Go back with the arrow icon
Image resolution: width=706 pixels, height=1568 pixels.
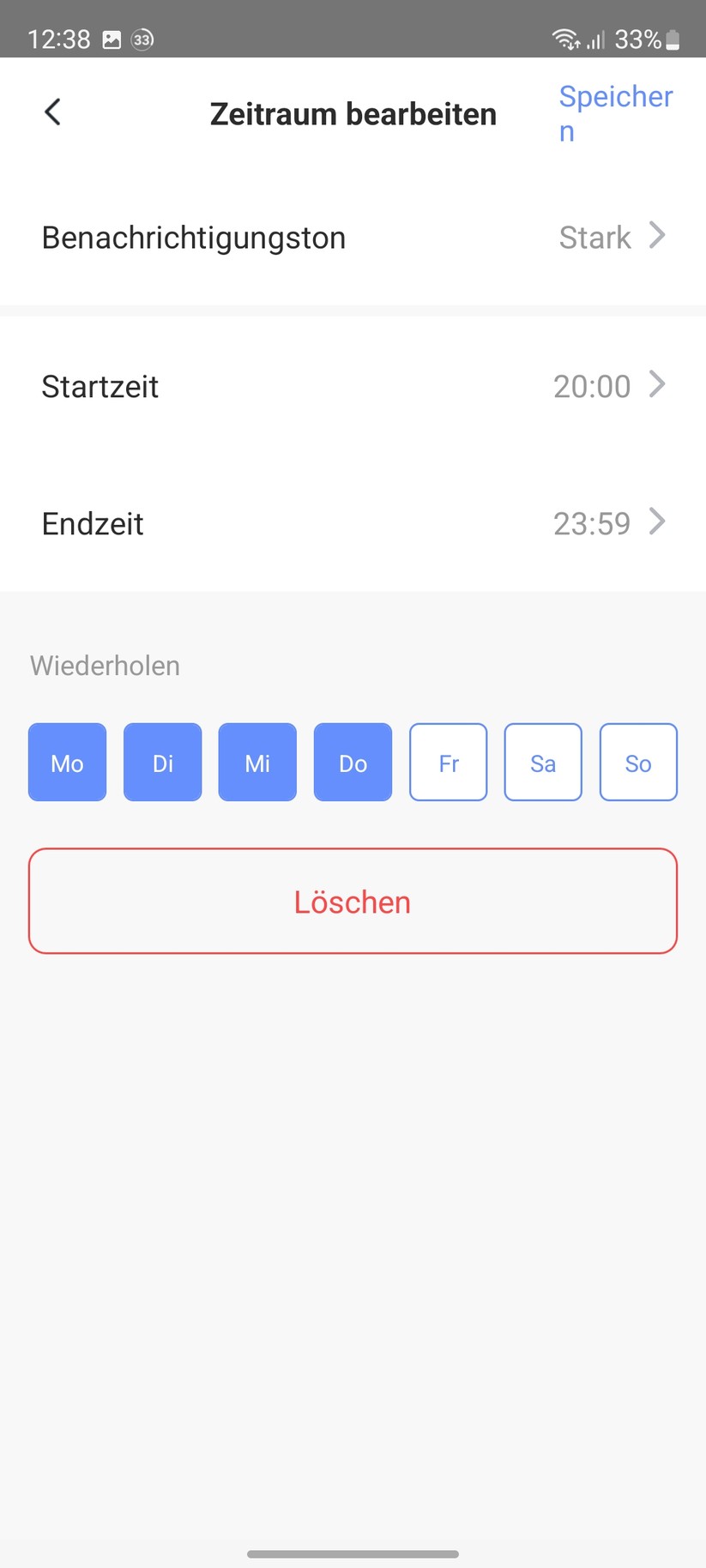click(52, 112)
